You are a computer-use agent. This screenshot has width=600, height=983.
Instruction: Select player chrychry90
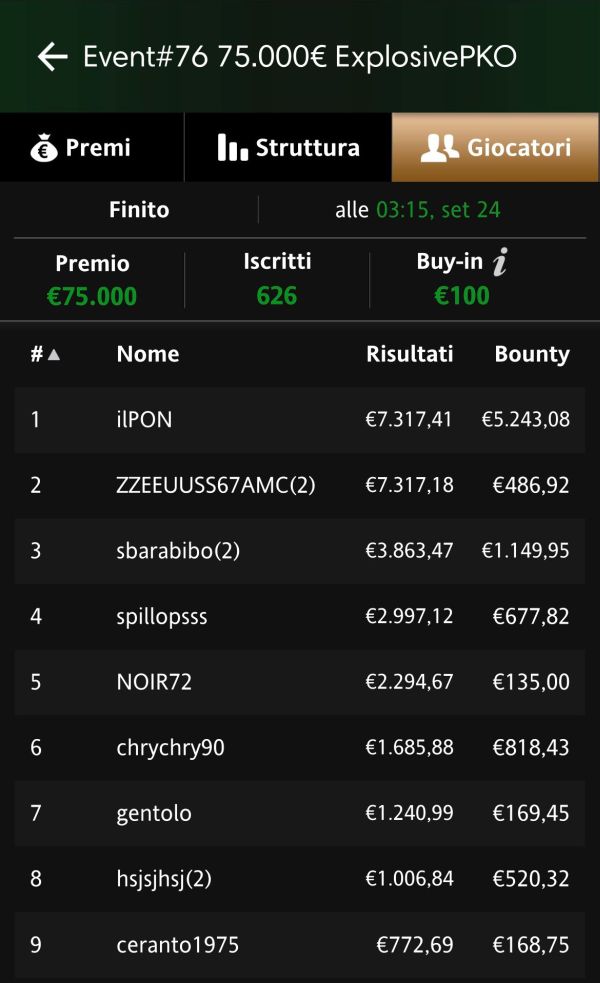(x=300, y=747)
